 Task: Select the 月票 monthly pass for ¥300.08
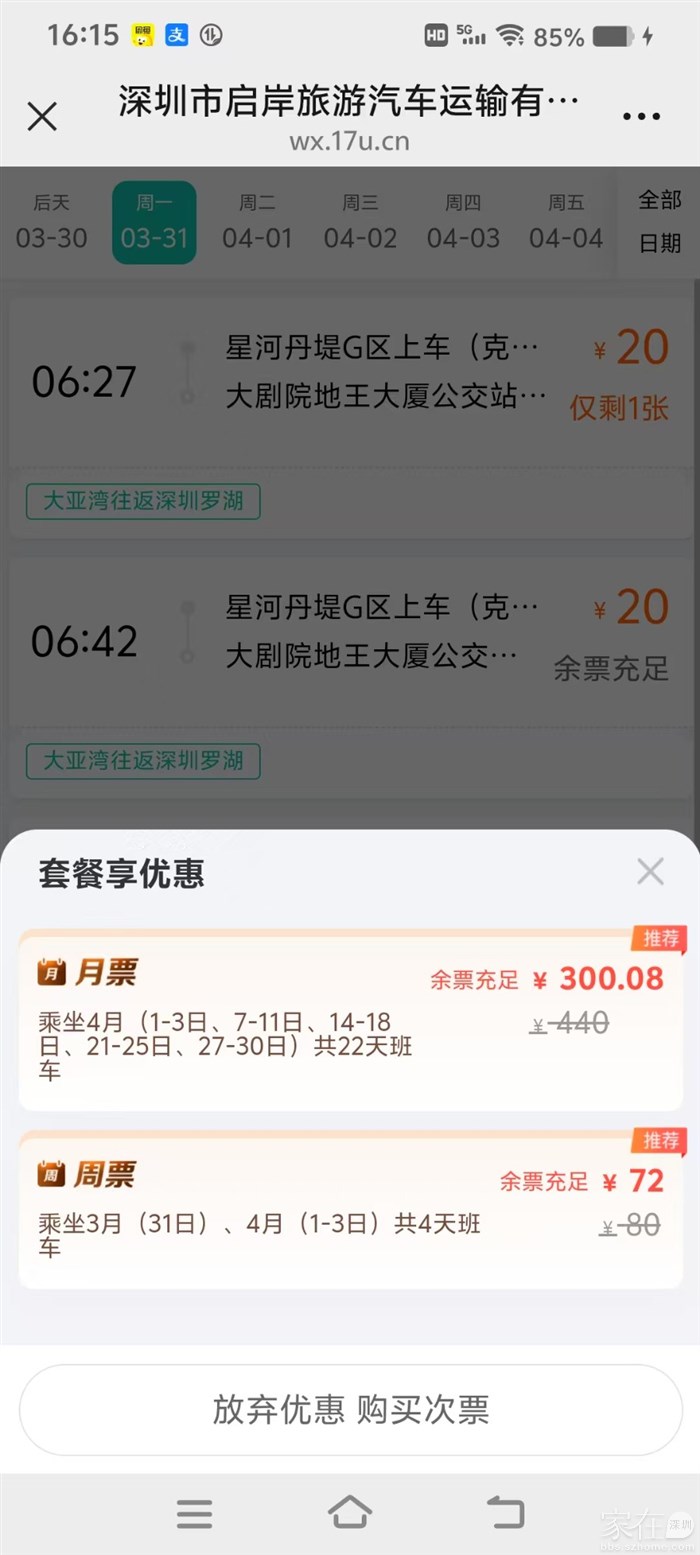tap(350, 1020)
